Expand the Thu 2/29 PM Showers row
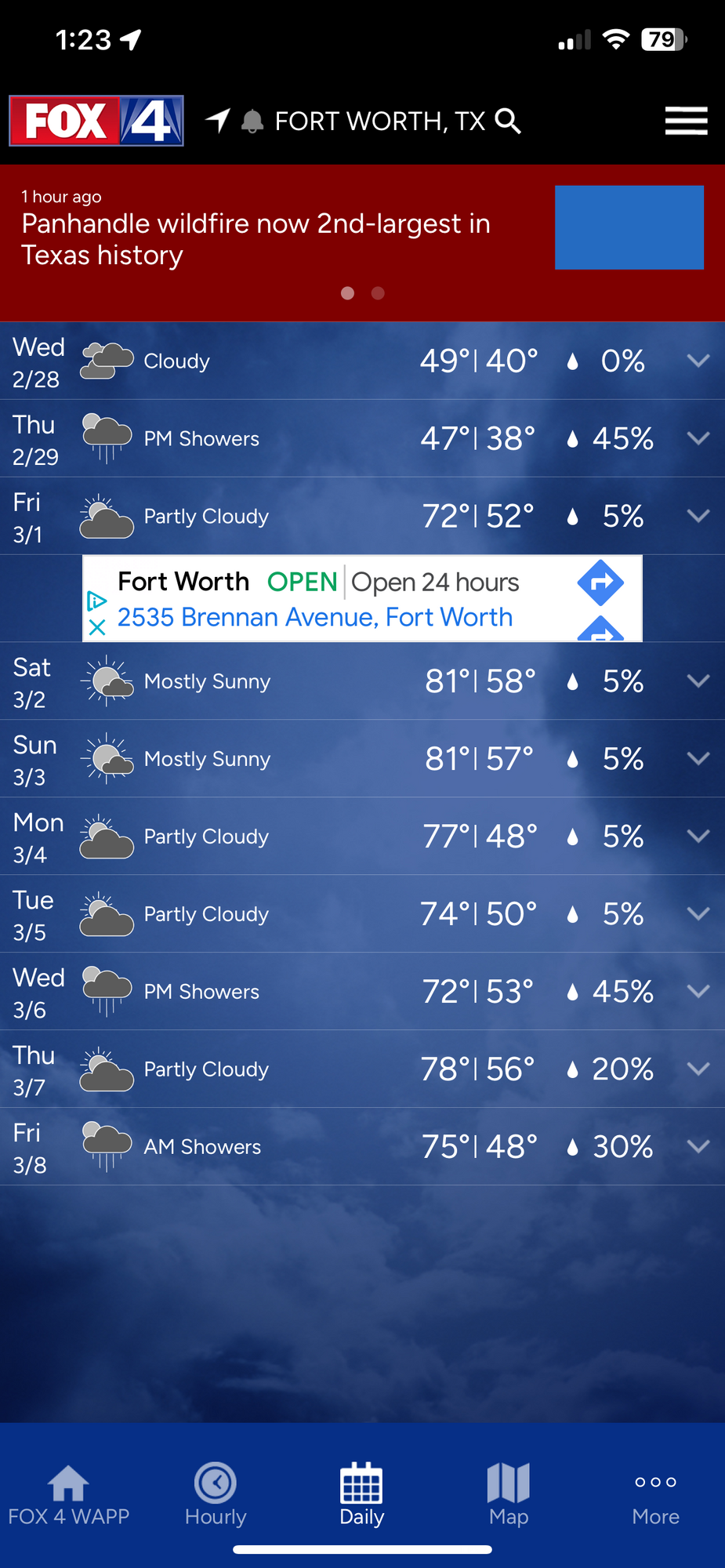725x1568 pixels. 698,438
